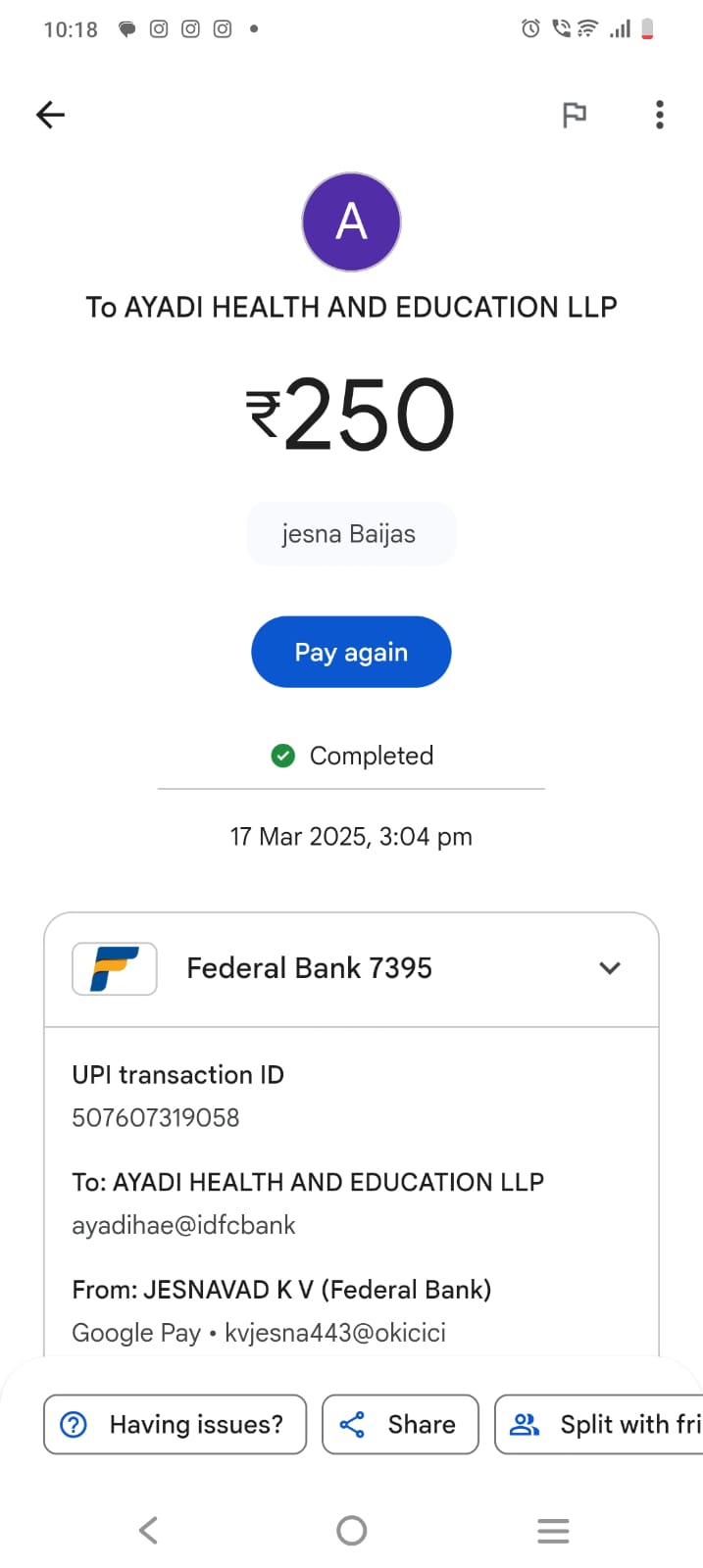Open the AYADI HEALTH recipient avatar
This screenshot has width=703, height=1568.
[x=351, y=222]
